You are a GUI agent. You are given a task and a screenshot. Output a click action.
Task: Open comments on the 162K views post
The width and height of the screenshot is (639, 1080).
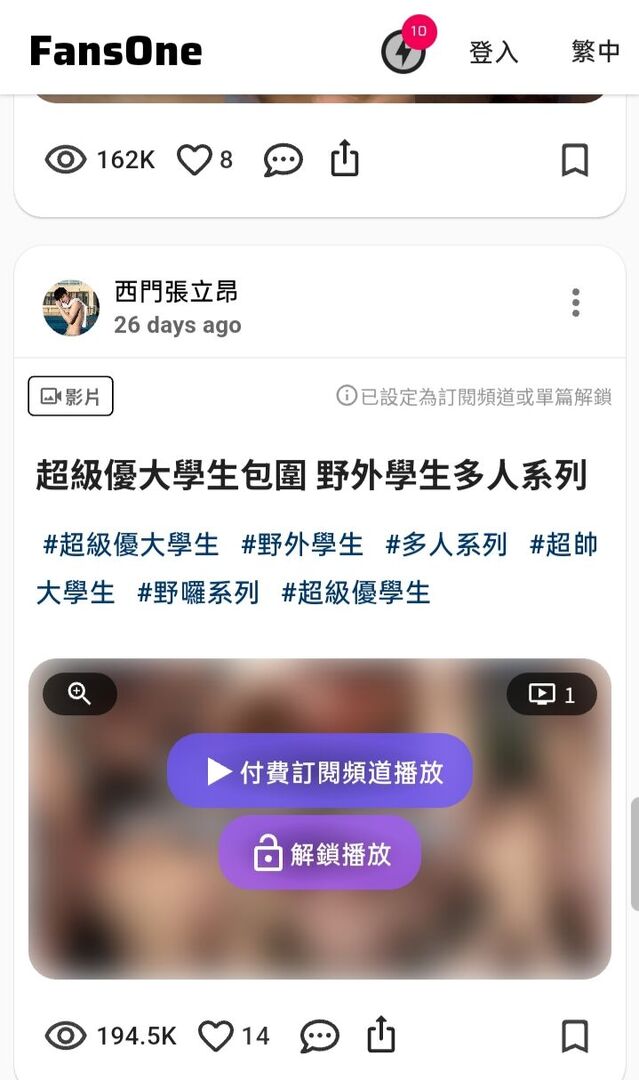(283, 160)
